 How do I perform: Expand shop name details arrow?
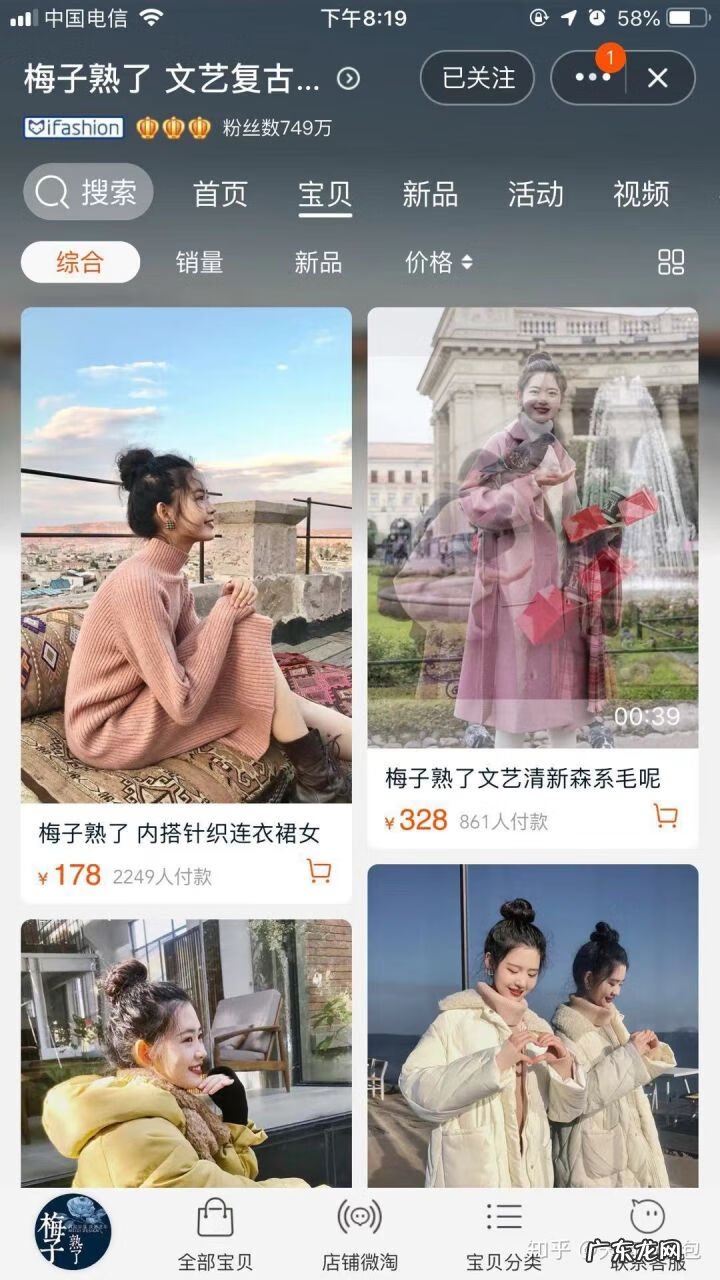pos(349,79)
